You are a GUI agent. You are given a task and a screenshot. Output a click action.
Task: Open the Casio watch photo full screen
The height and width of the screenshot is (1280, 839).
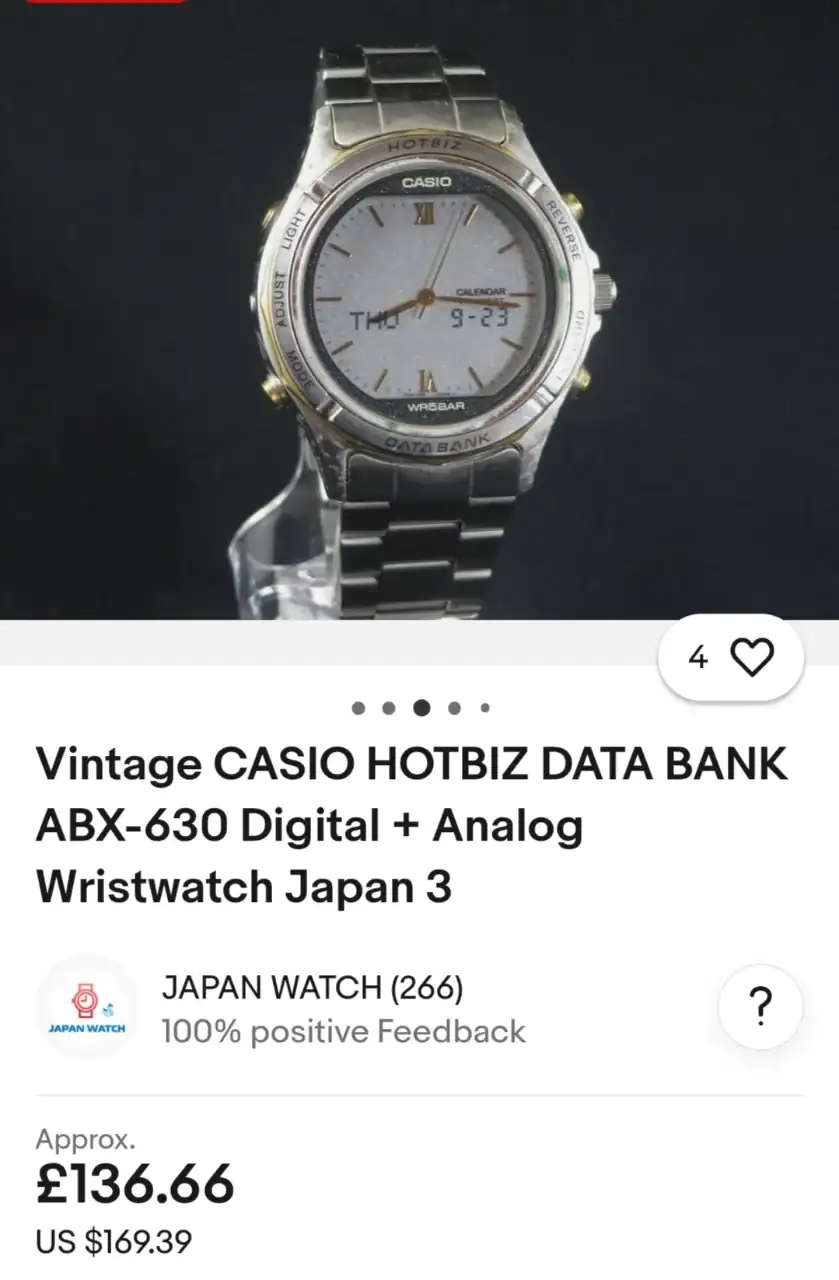click(x=420, y=310)
